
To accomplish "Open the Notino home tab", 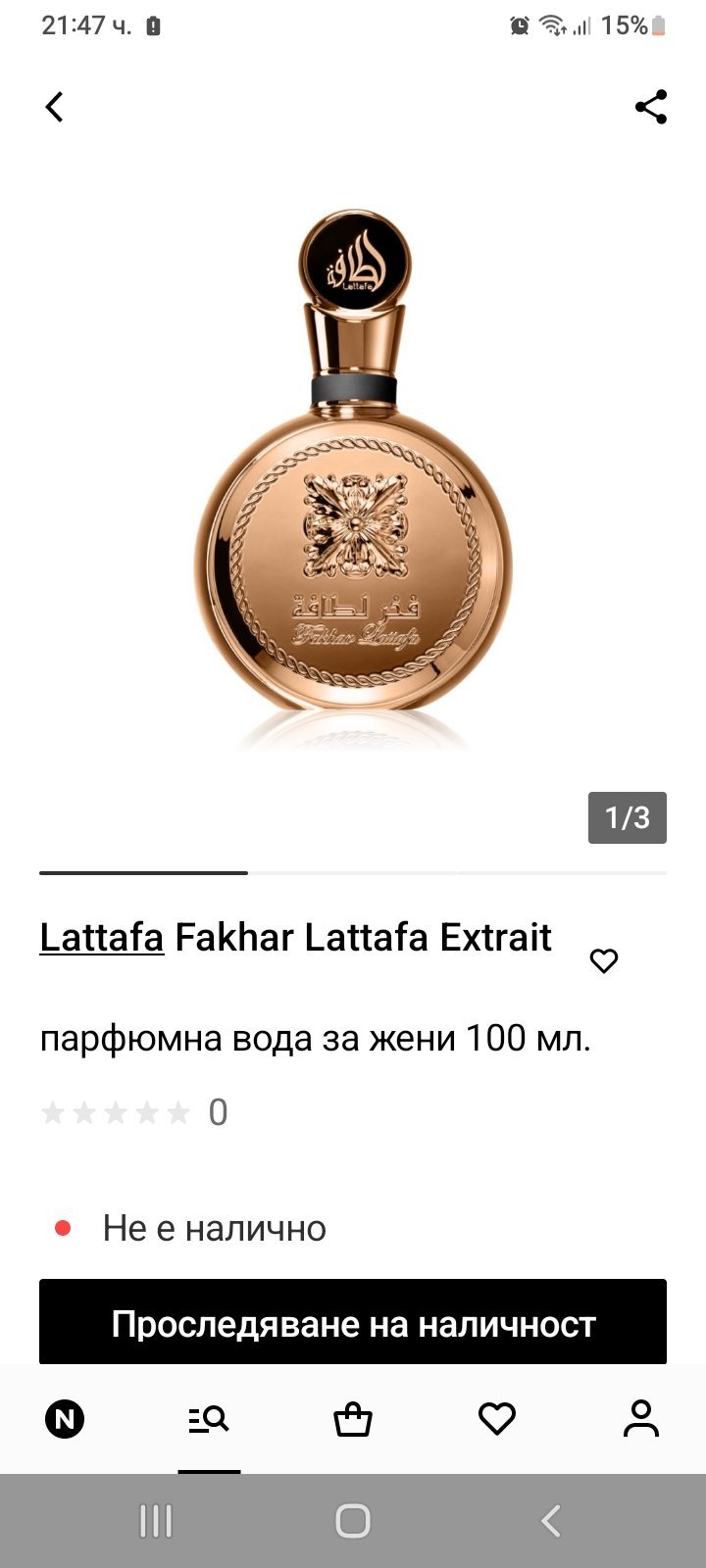I will click(65, 1419).
